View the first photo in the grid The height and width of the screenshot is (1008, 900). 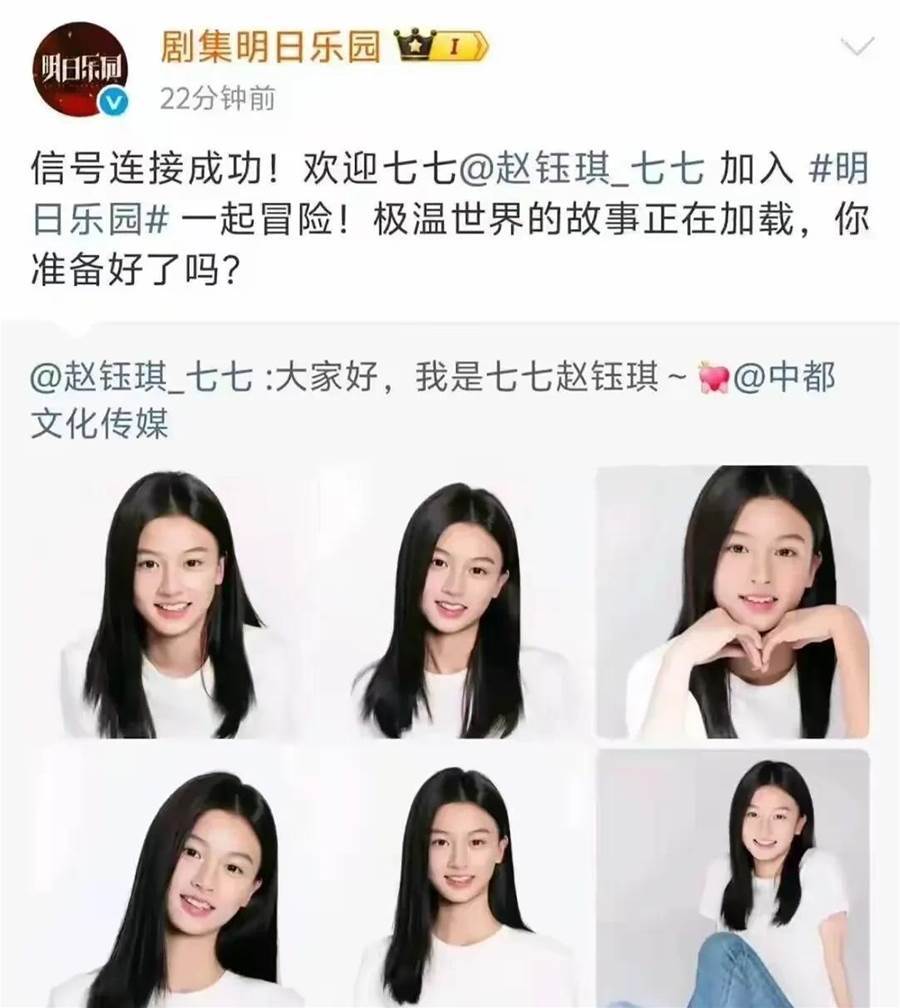coord(170,601)
